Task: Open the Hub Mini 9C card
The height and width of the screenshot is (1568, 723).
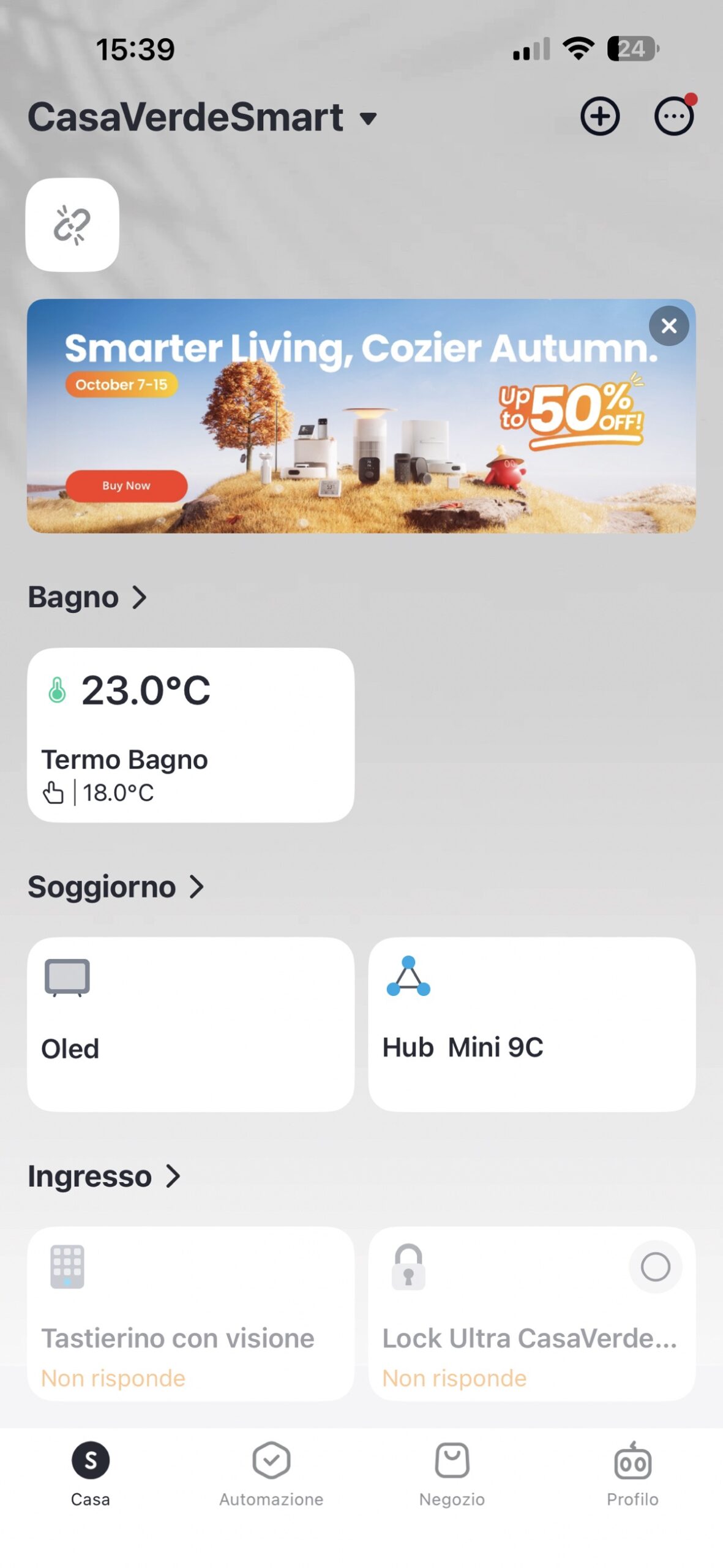Action: pos(531,1024)
